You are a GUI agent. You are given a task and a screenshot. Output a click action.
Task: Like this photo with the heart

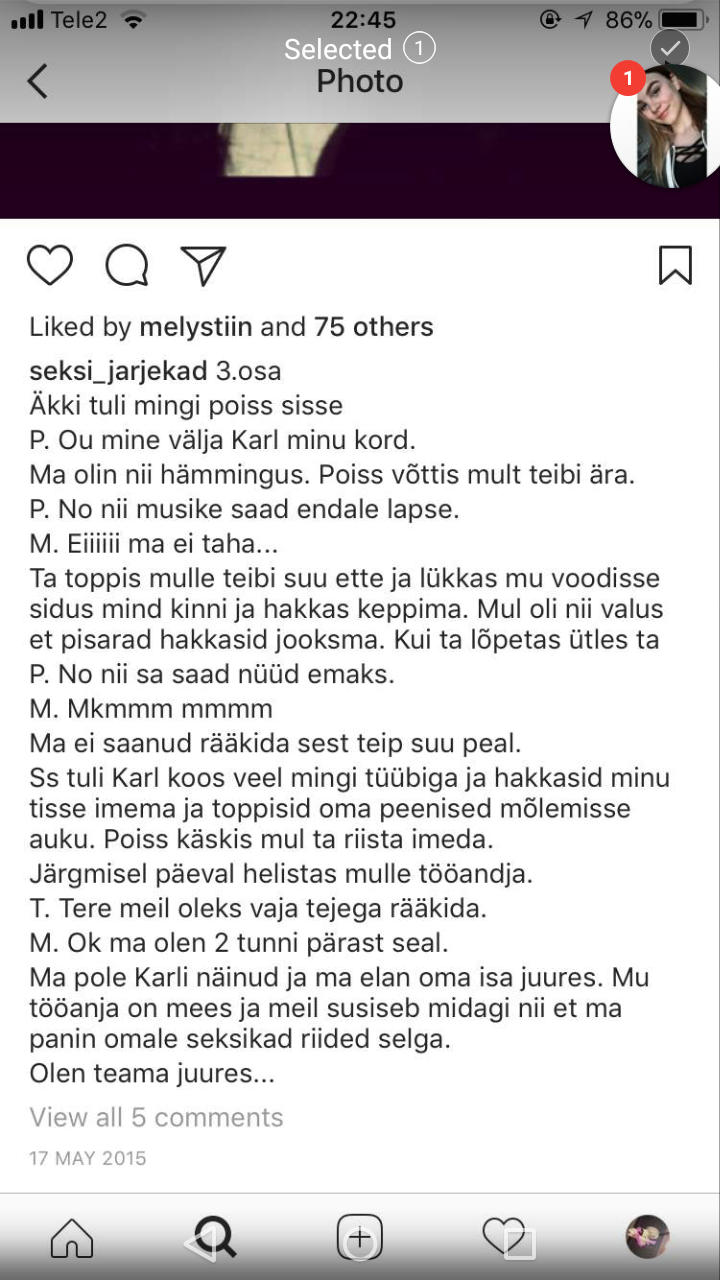[x=50, y=265]
